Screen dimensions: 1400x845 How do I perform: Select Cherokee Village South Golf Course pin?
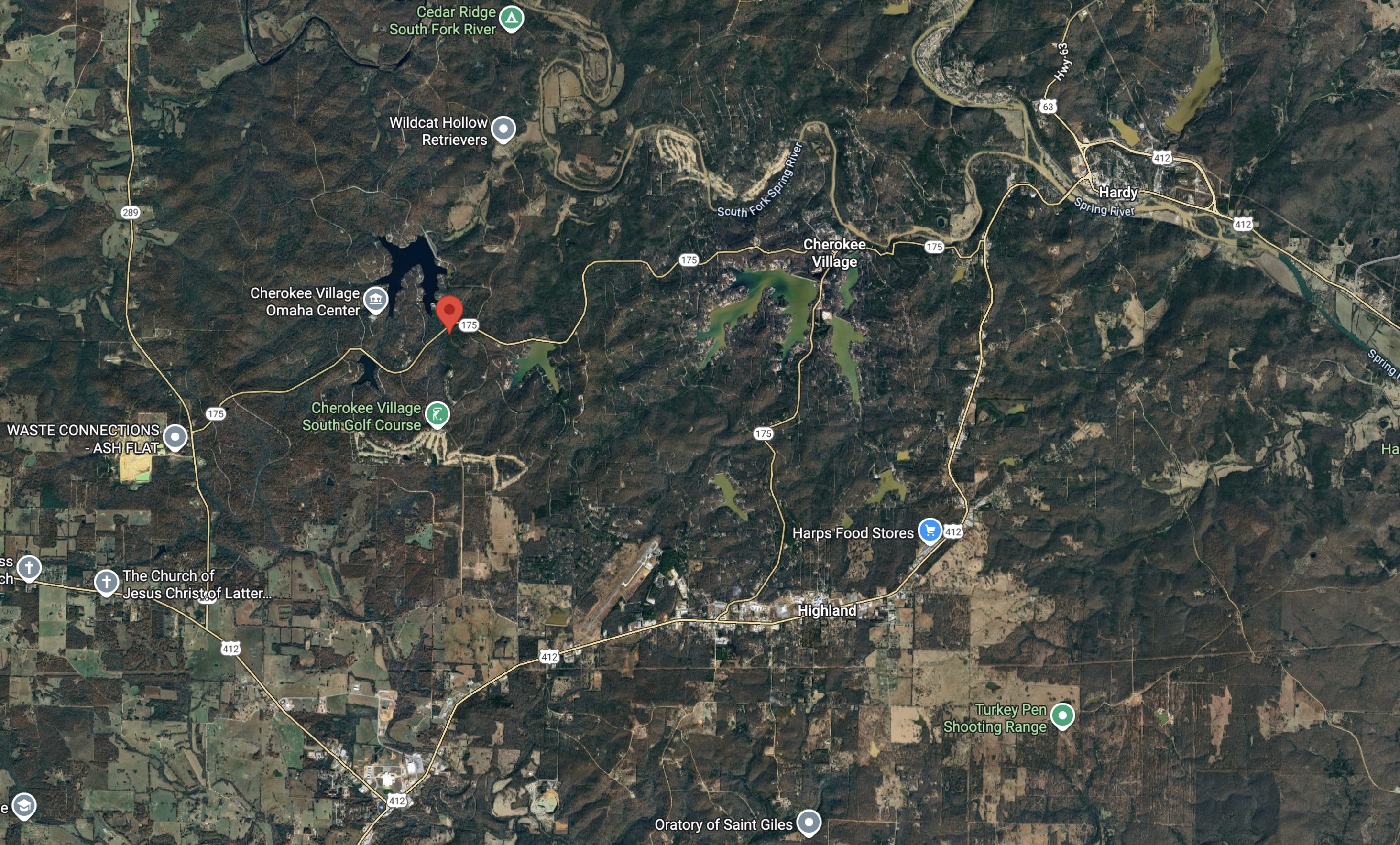(x=437, y=414)
